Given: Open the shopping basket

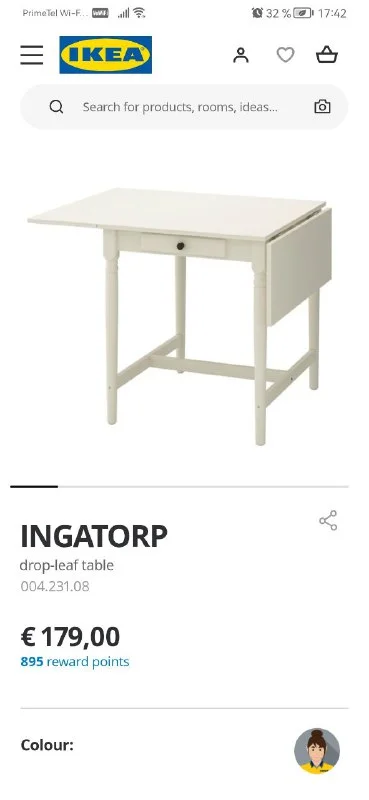Looking at the screenshot, I should (x=327, y=55).
